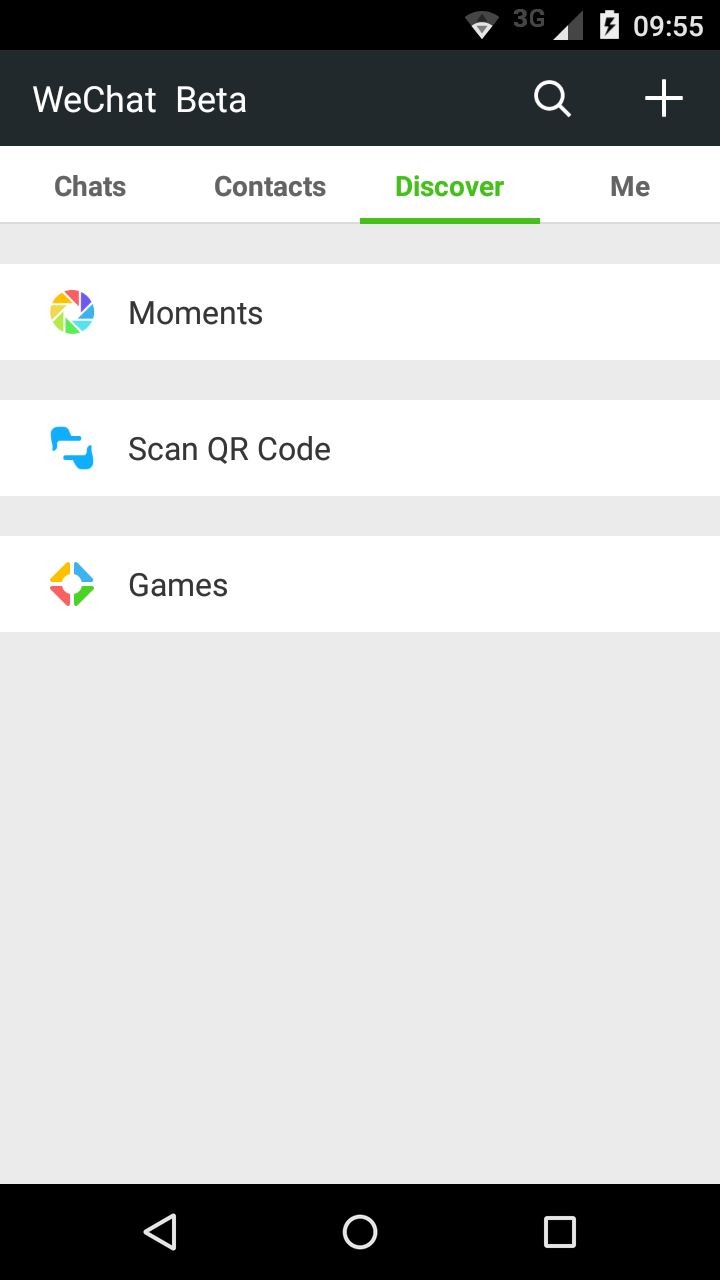Go to the Me tab

click(630, 186)
